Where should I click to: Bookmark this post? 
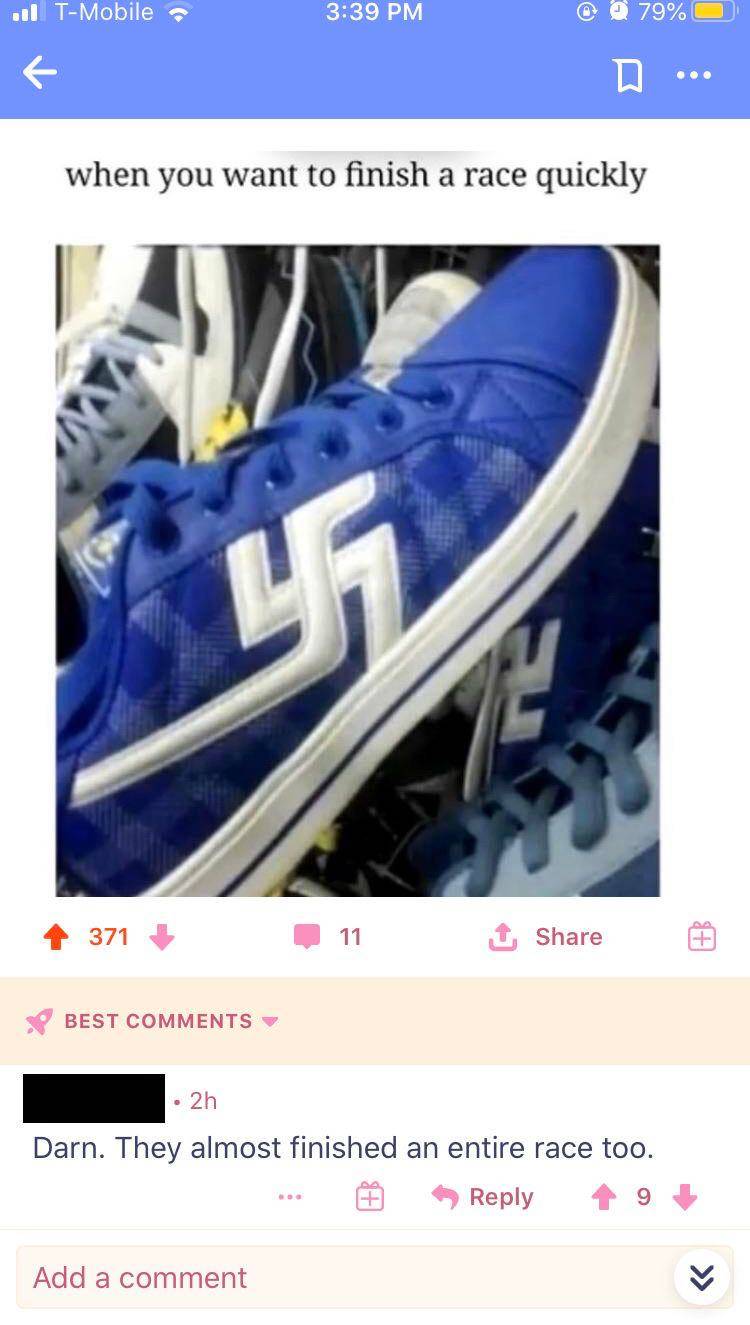pos(629,75)
